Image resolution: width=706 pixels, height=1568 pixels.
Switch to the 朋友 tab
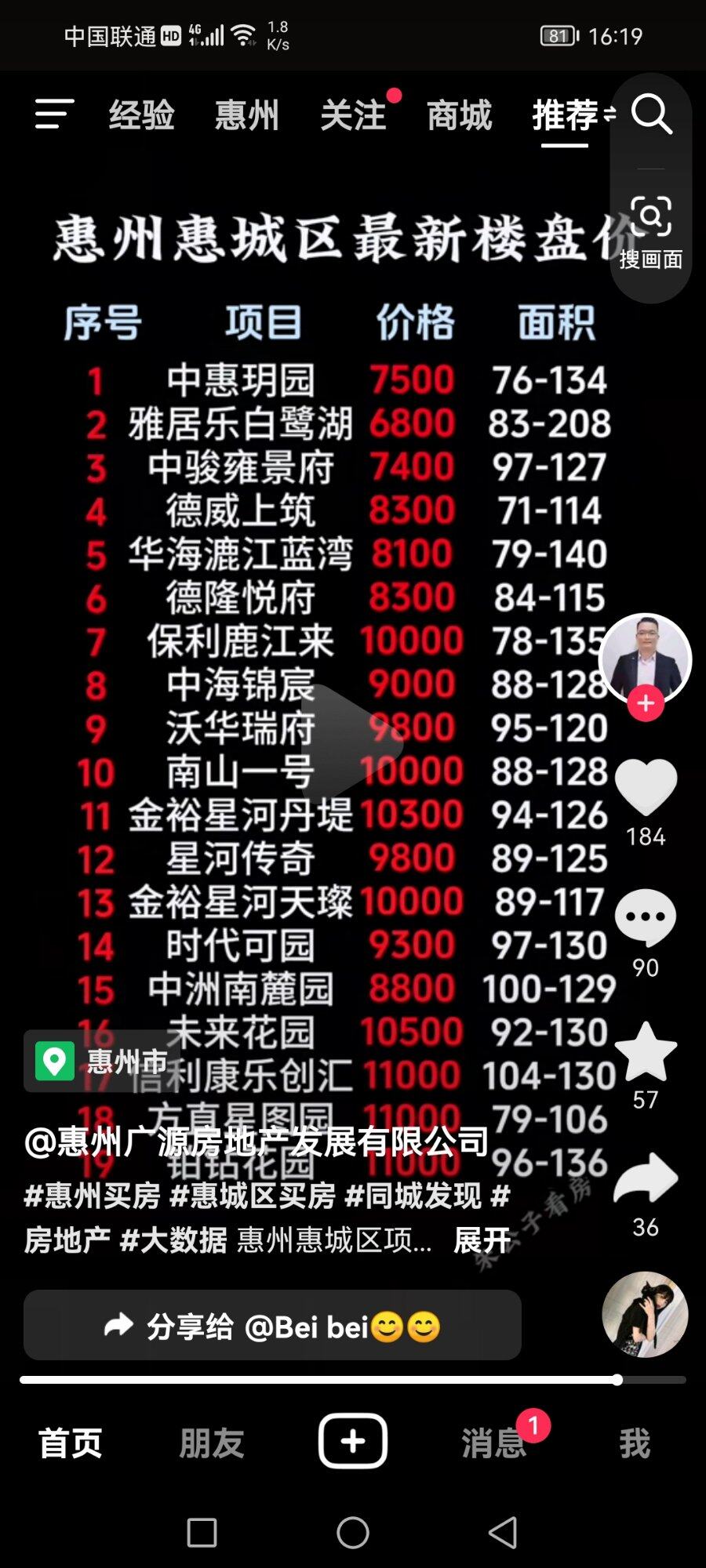(212, 1443)
